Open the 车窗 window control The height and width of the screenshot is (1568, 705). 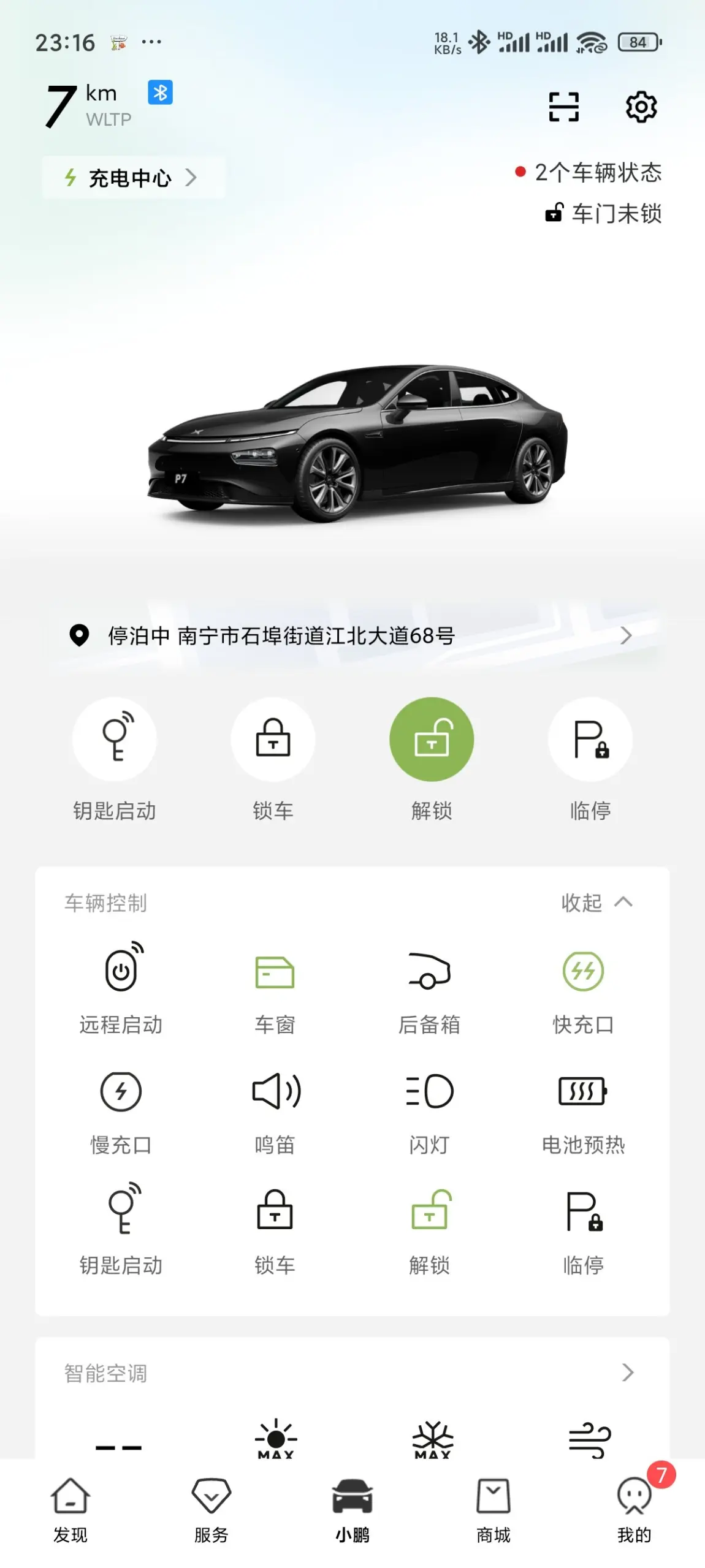[275, 987]
